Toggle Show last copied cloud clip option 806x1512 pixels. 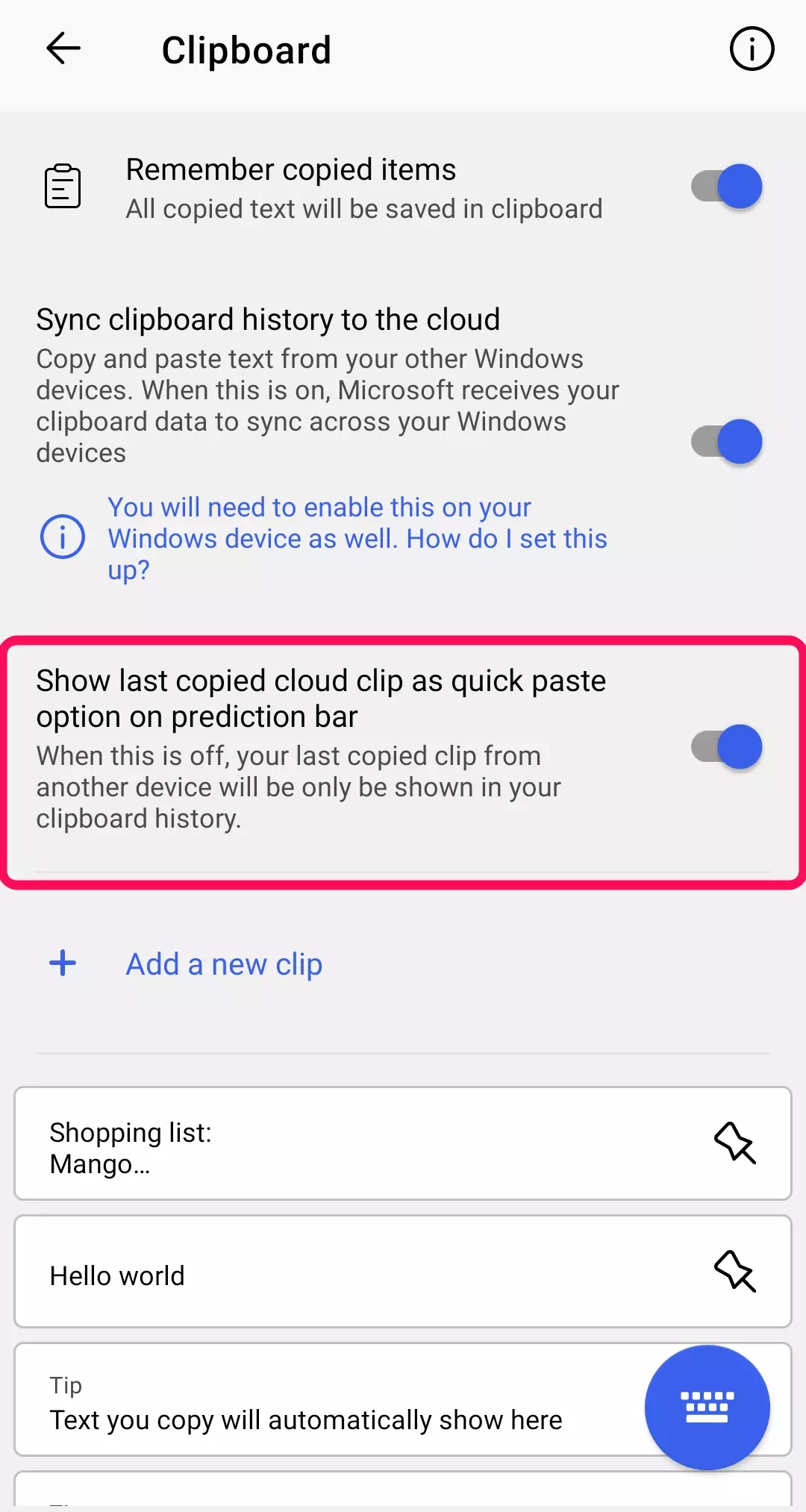click(726, 747)
